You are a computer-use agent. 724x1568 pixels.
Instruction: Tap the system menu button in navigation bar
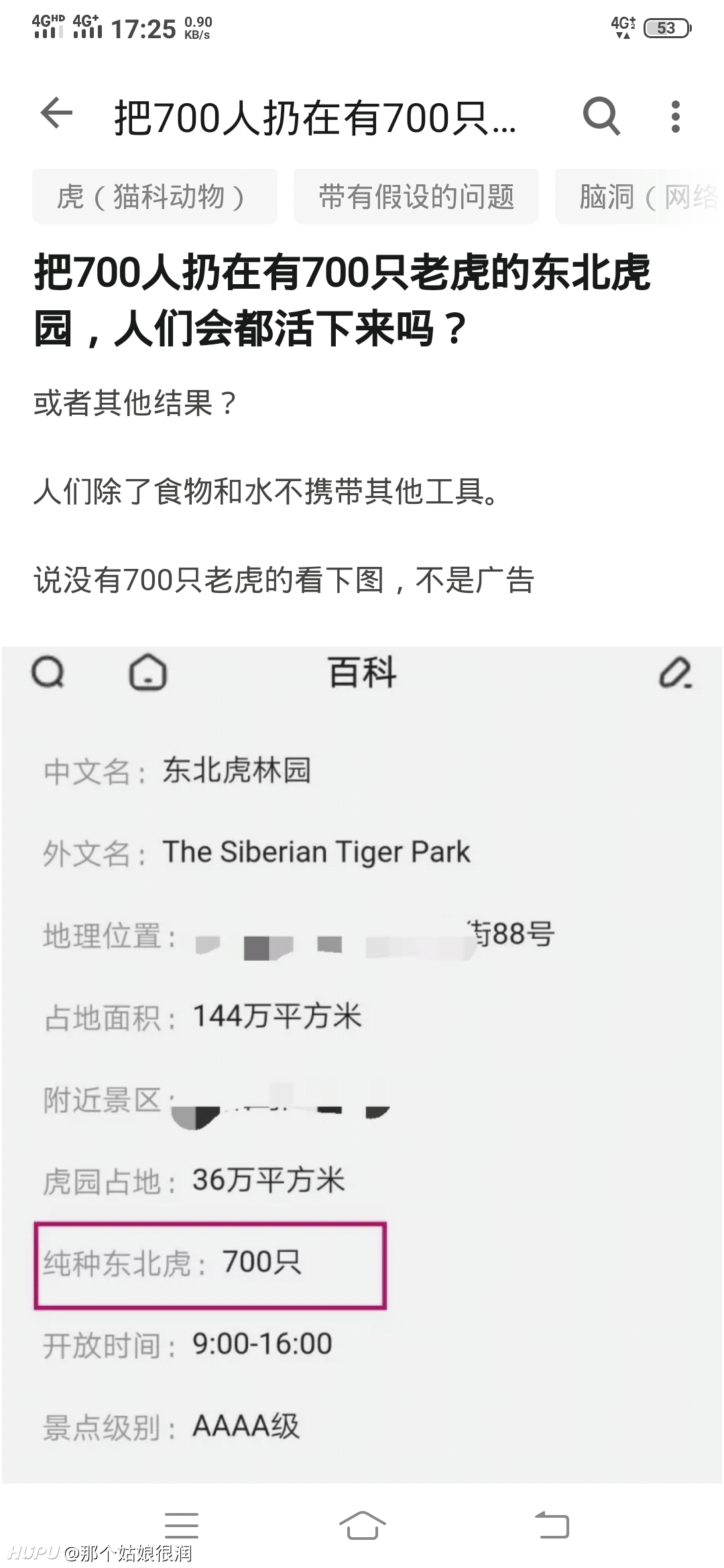[x=182, y=1524]
